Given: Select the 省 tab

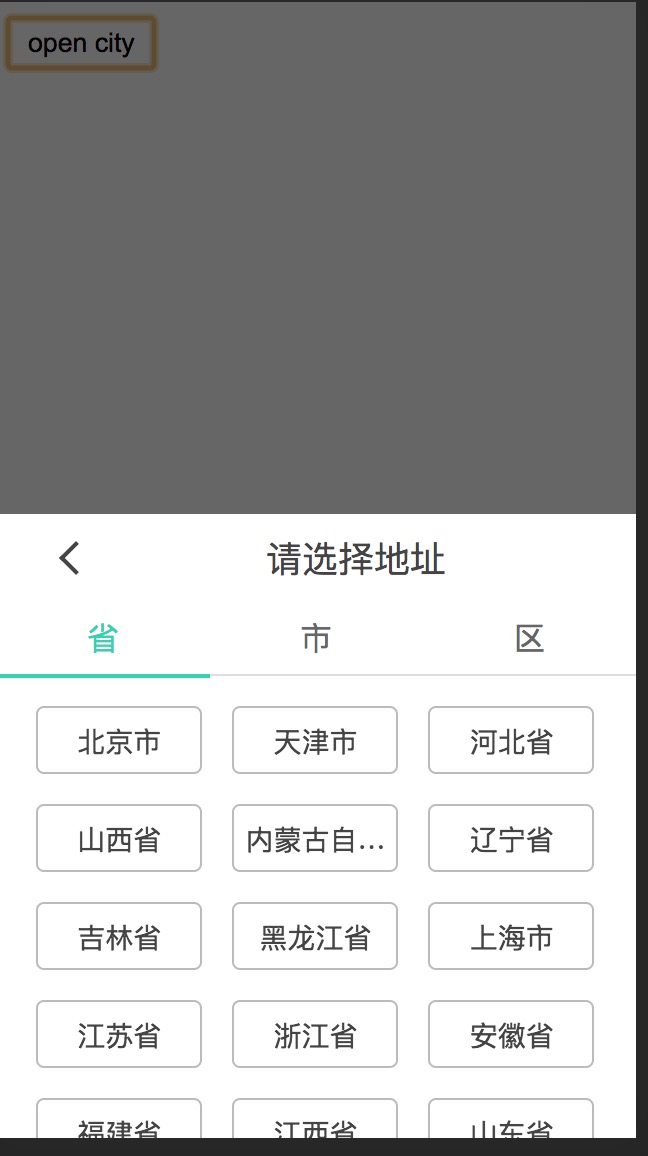Looking at the screenshot, I should point(104,638).
